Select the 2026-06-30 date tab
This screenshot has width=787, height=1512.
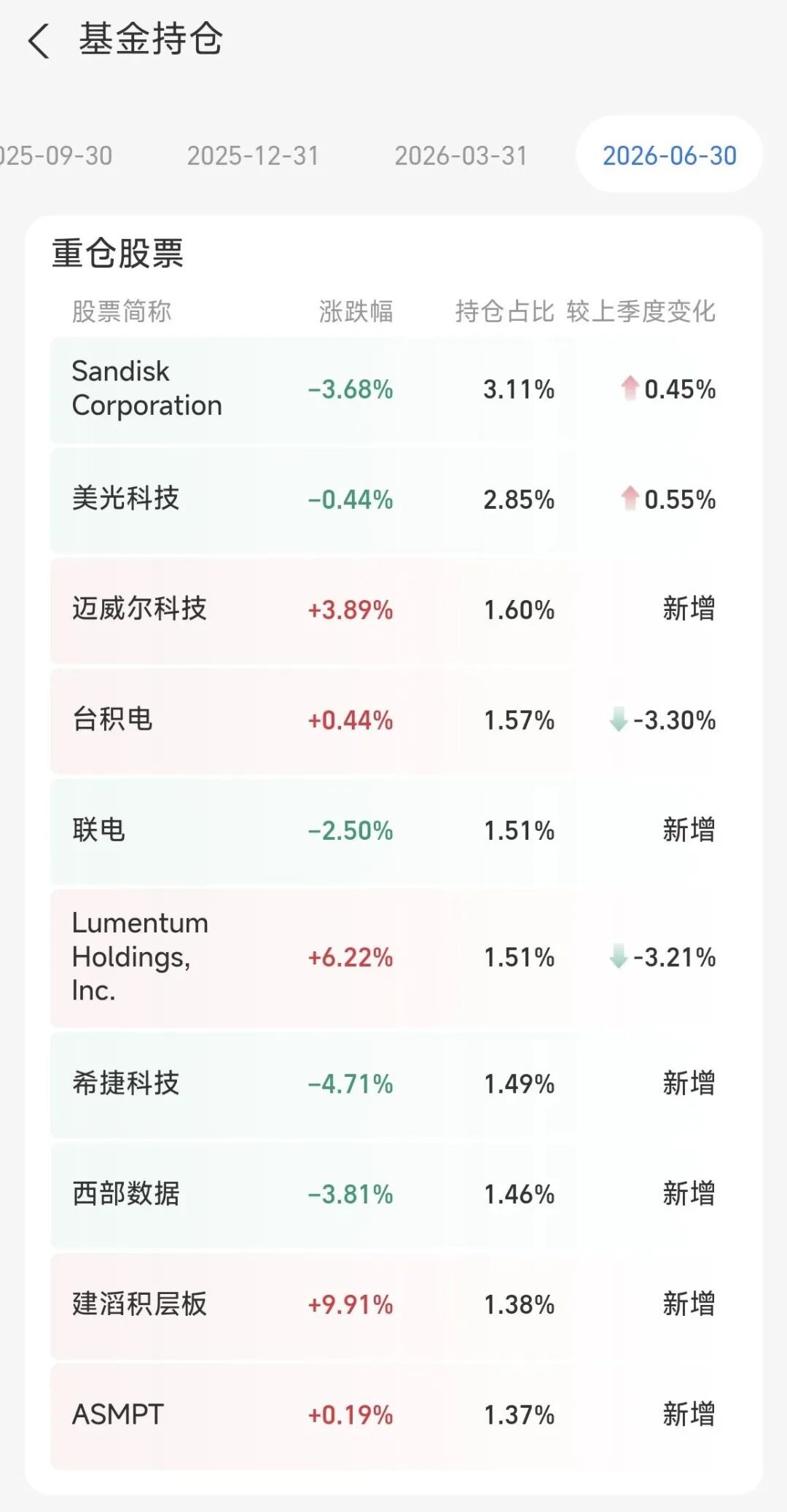[669, 155]
